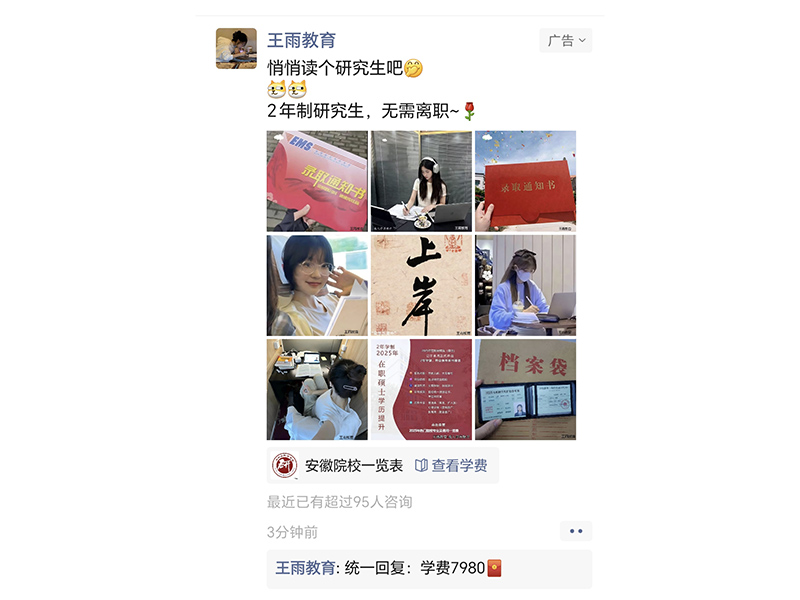
Task: View selfie photo of girl with glasses
Action: [x=317, y=285]
